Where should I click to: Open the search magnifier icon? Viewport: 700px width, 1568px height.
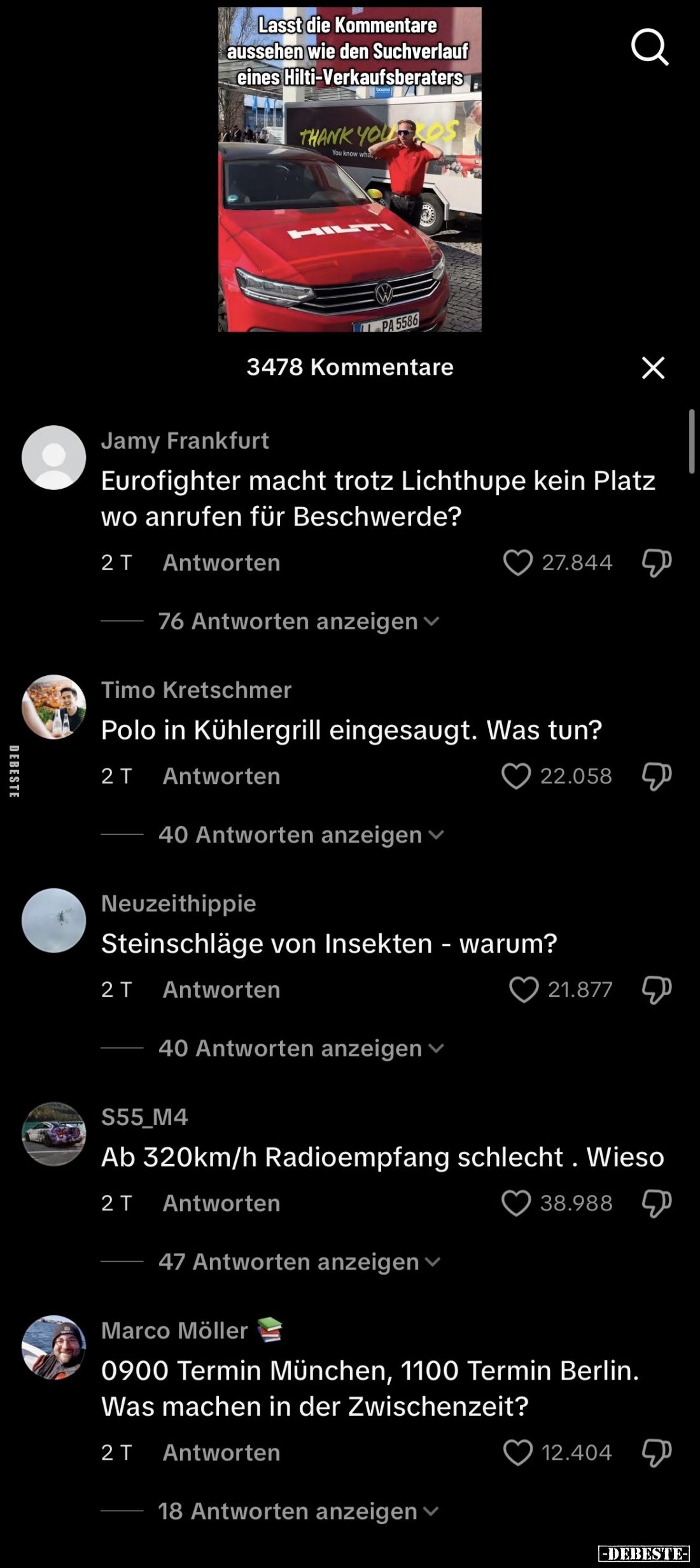click(650, 48)
